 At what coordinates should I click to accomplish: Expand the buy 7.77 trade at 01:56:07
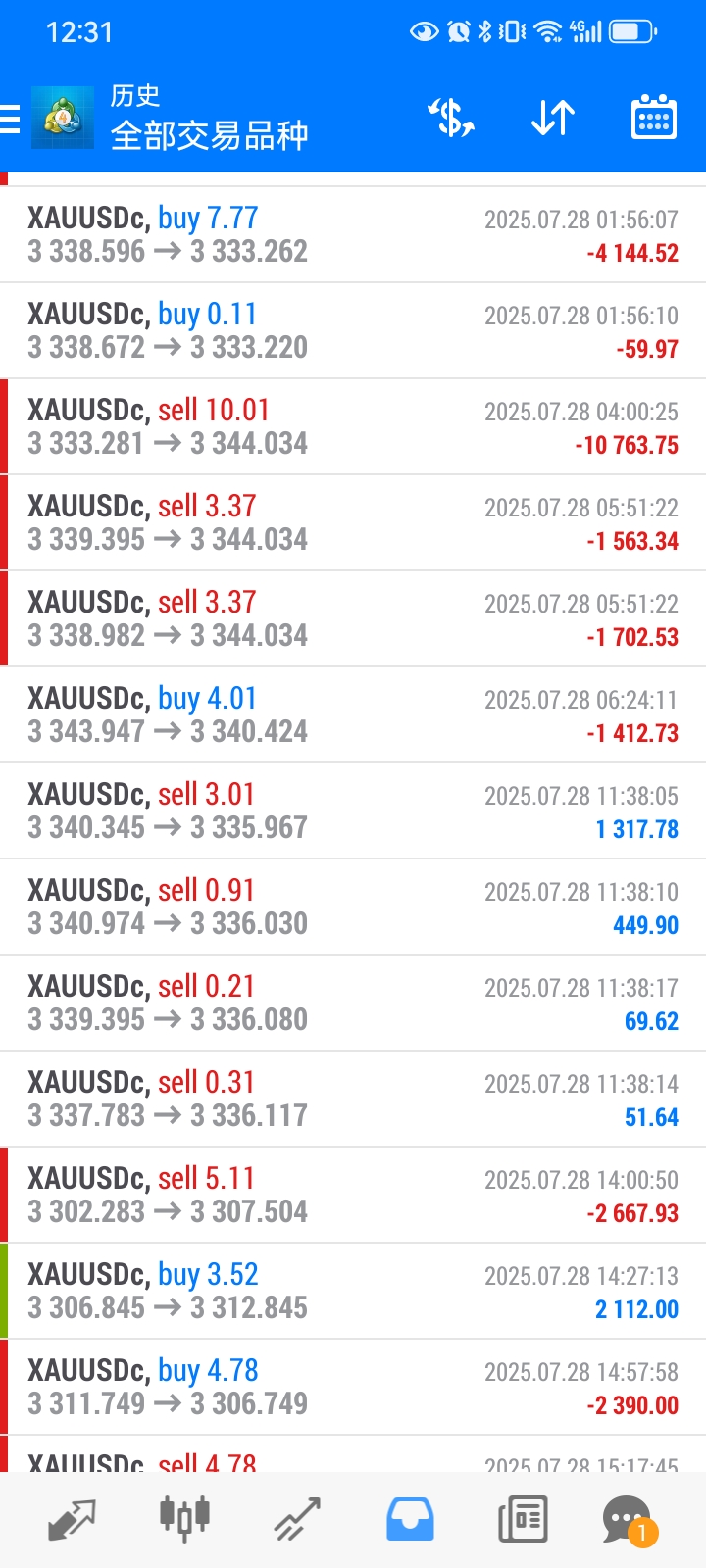point(353,235)
